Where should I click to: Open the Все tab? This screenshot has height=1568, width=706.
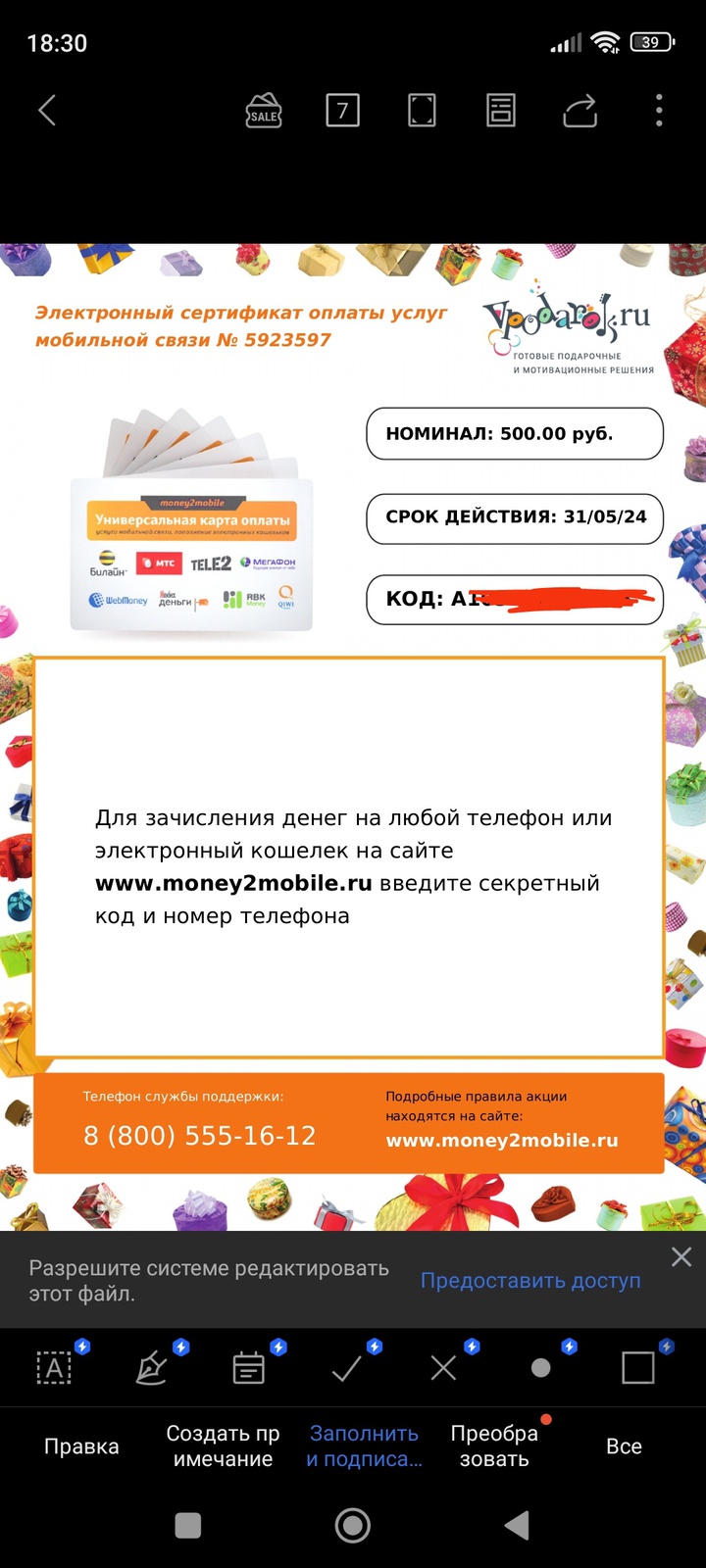click(624, 1446)
